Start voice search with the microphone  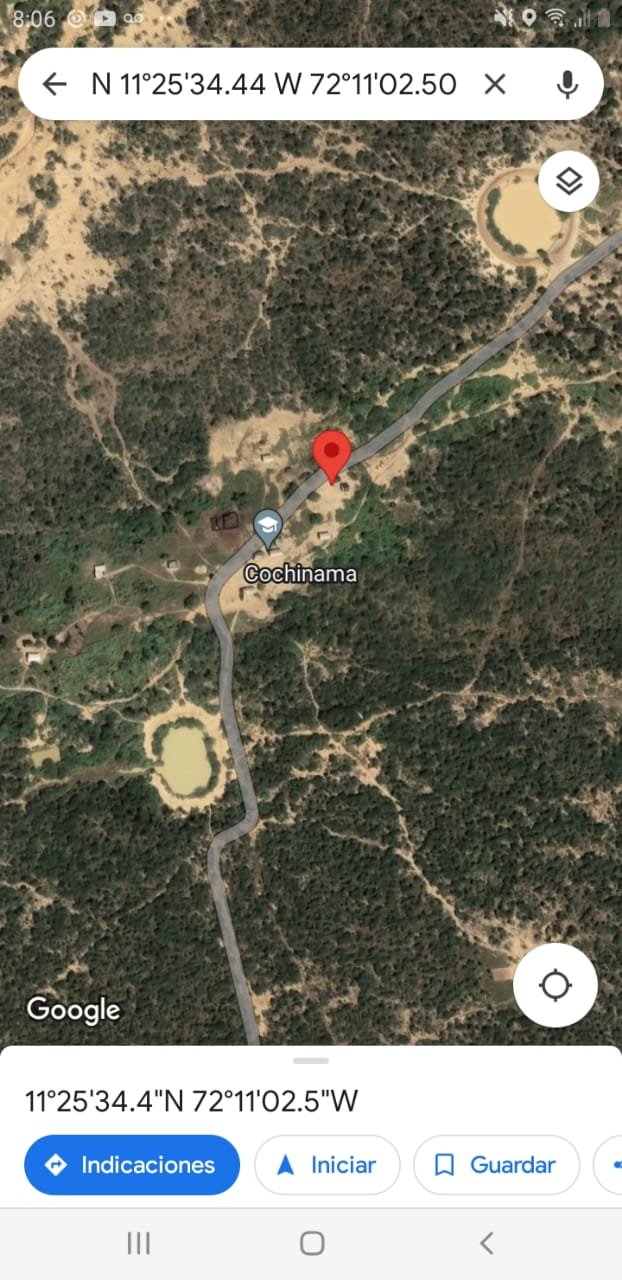(x=567, y=84)
